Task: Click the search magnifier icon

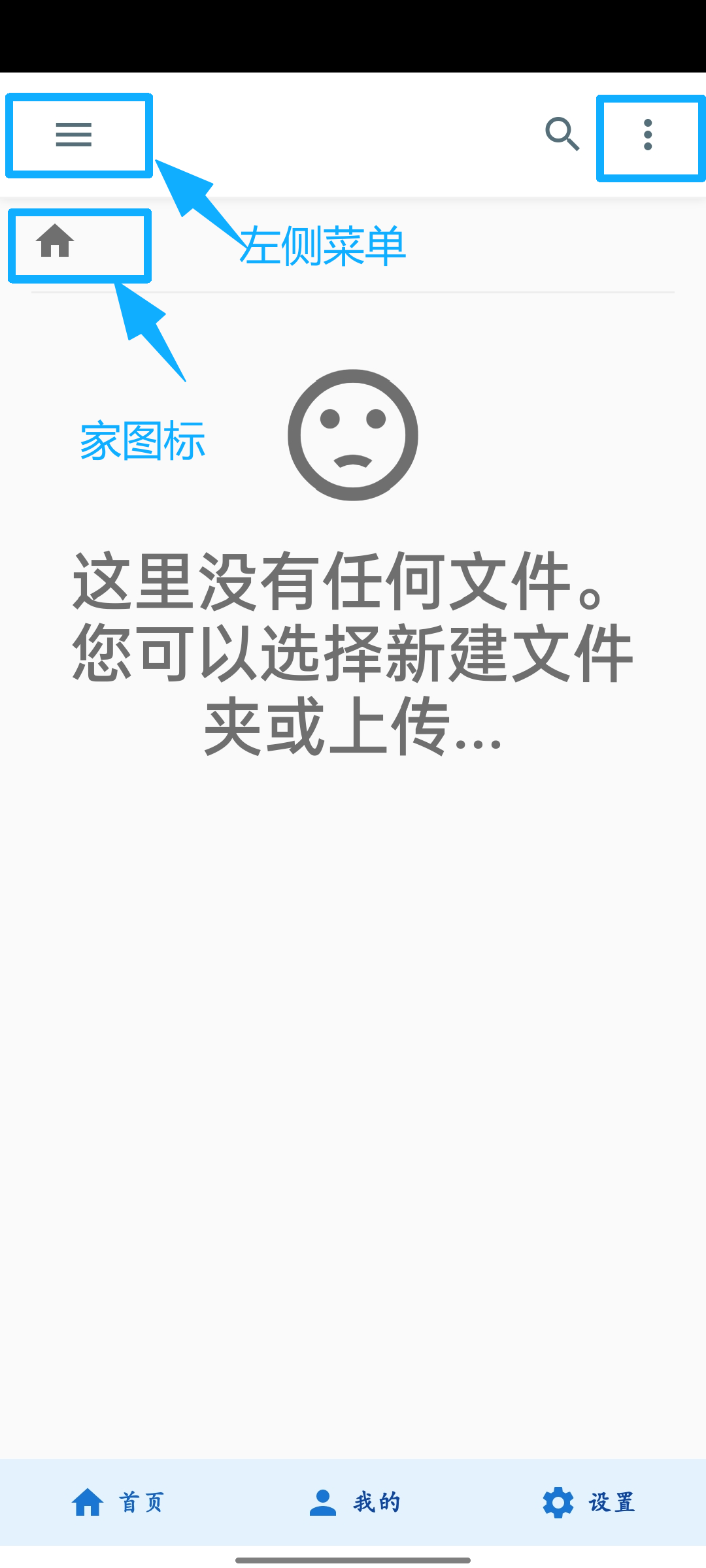Action: pyautogui.click(x=563, y=135)
